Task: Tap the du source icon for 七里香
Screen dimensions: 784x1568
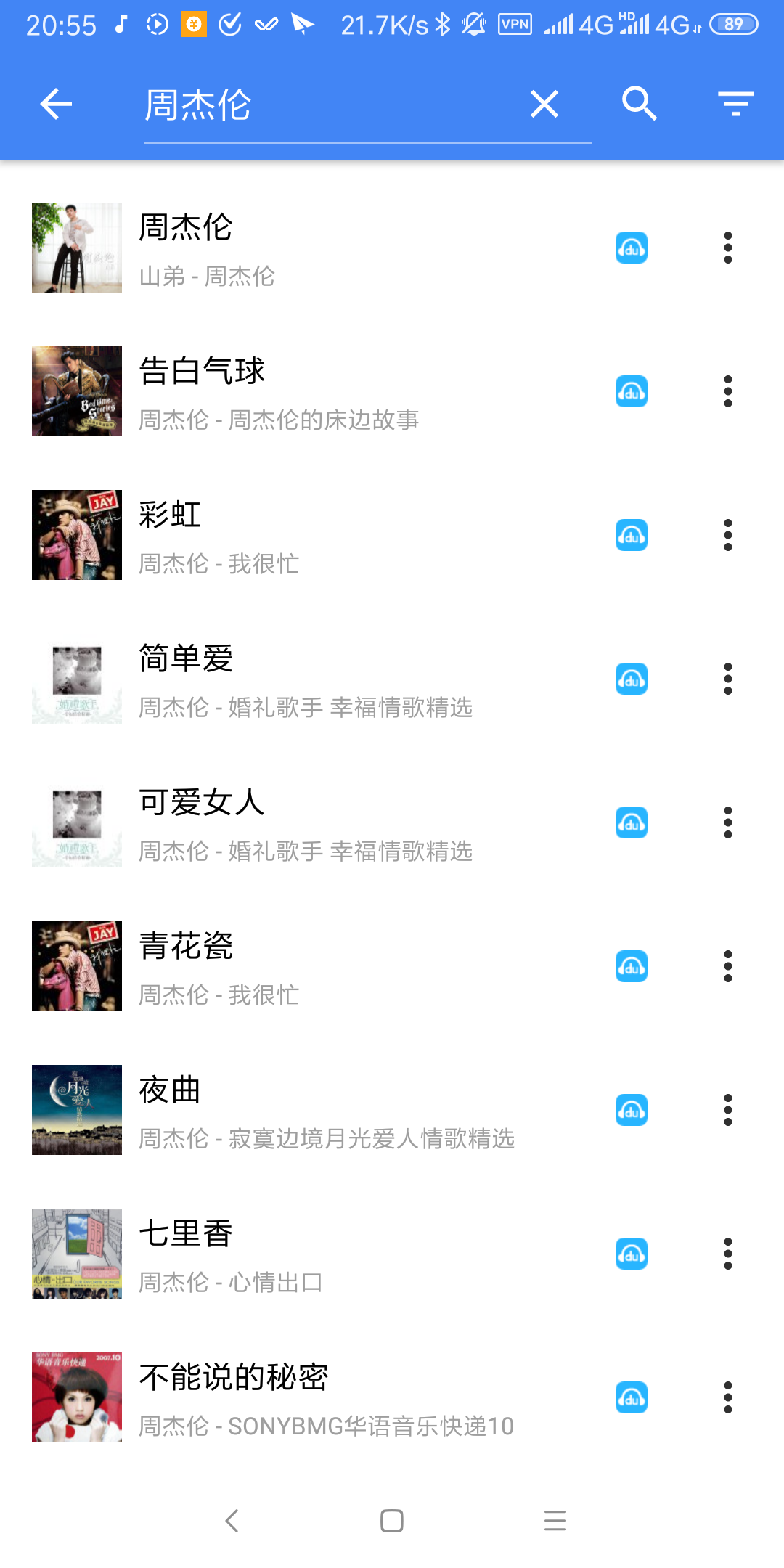Action: [632, 1254]
